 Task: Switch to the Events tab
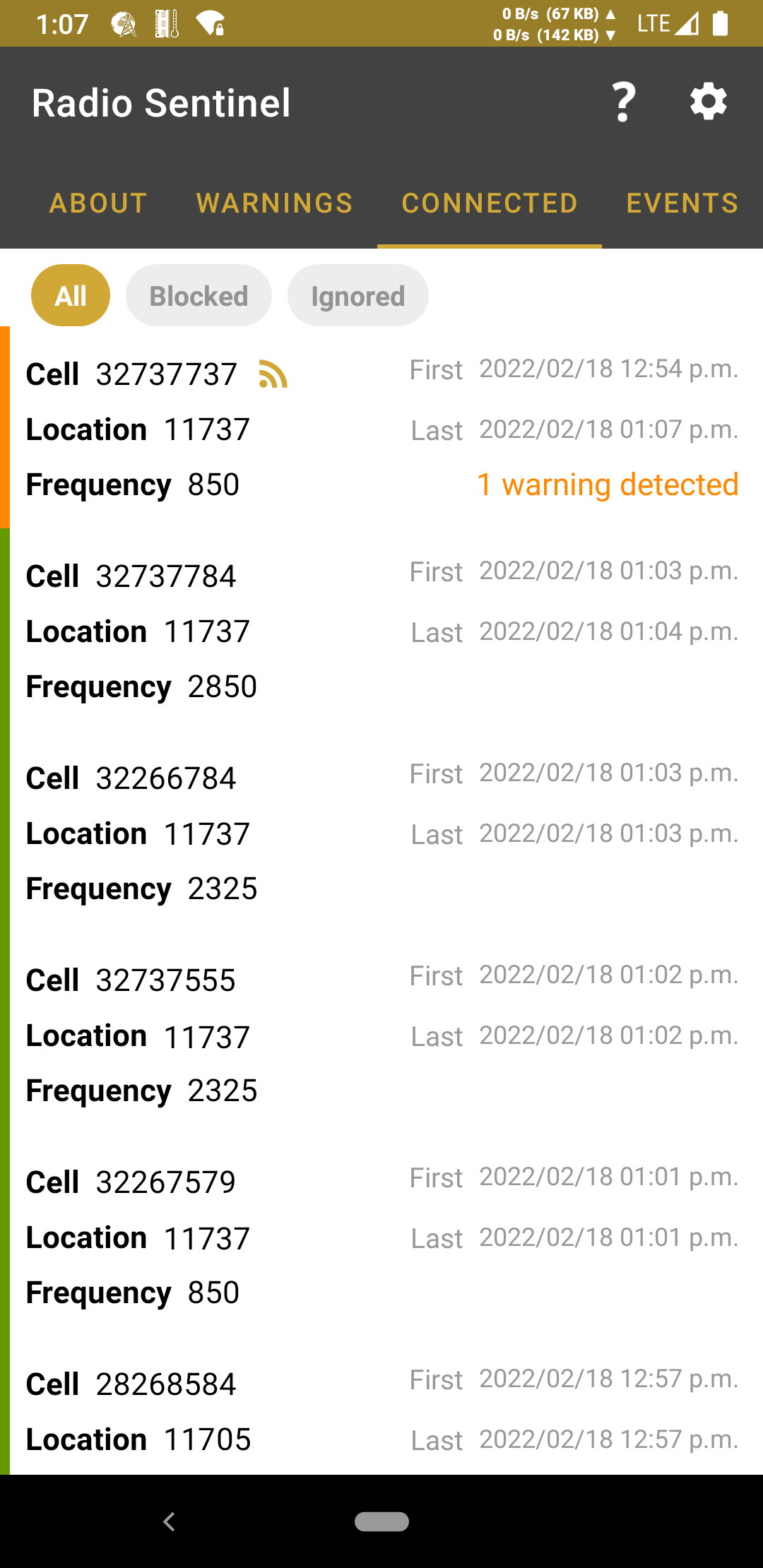[682, 203]
